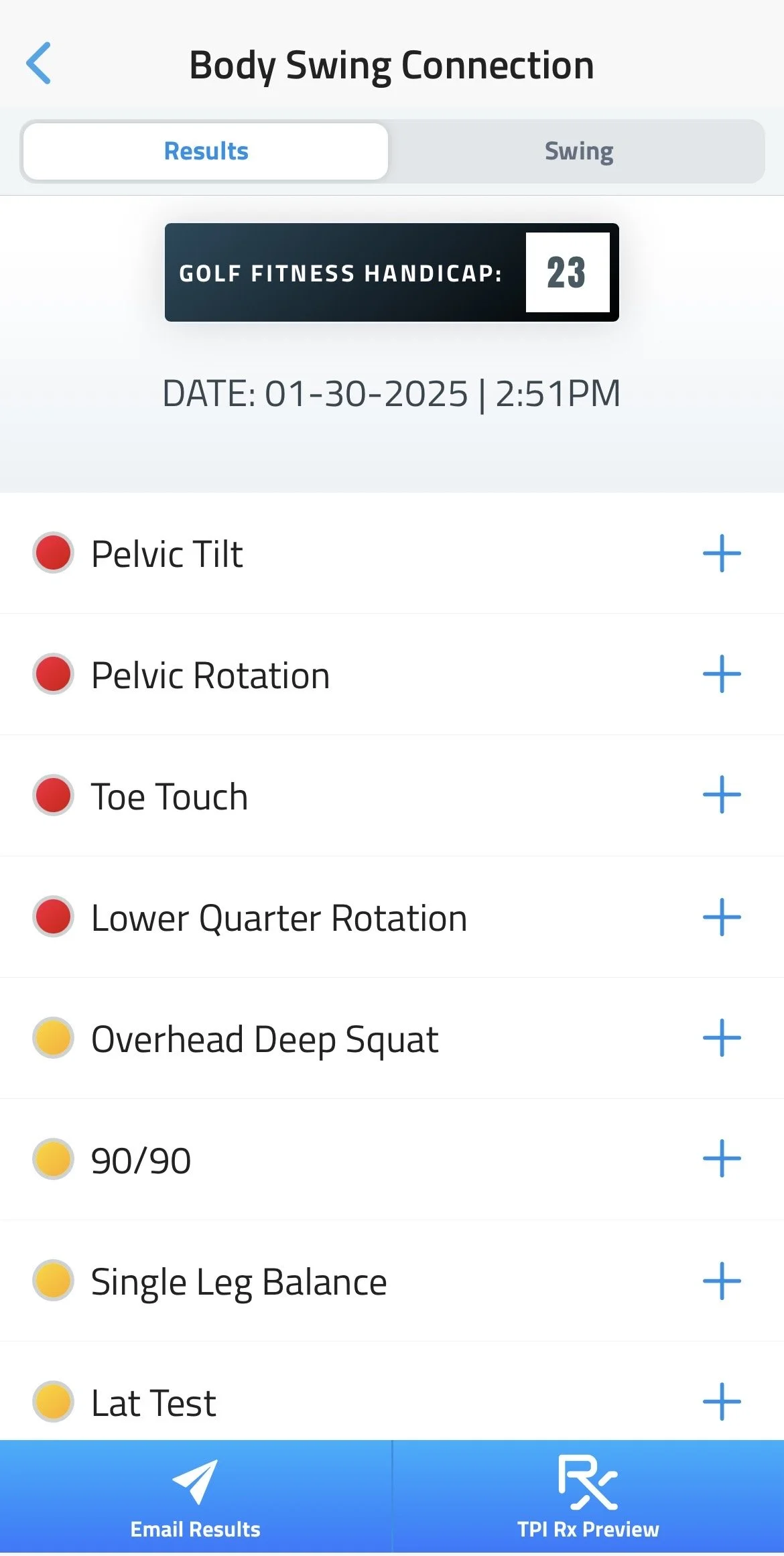Screen dimensions: 784x1556
Task: Expand the Lat Test row
Action: (x=721, y=1401)
